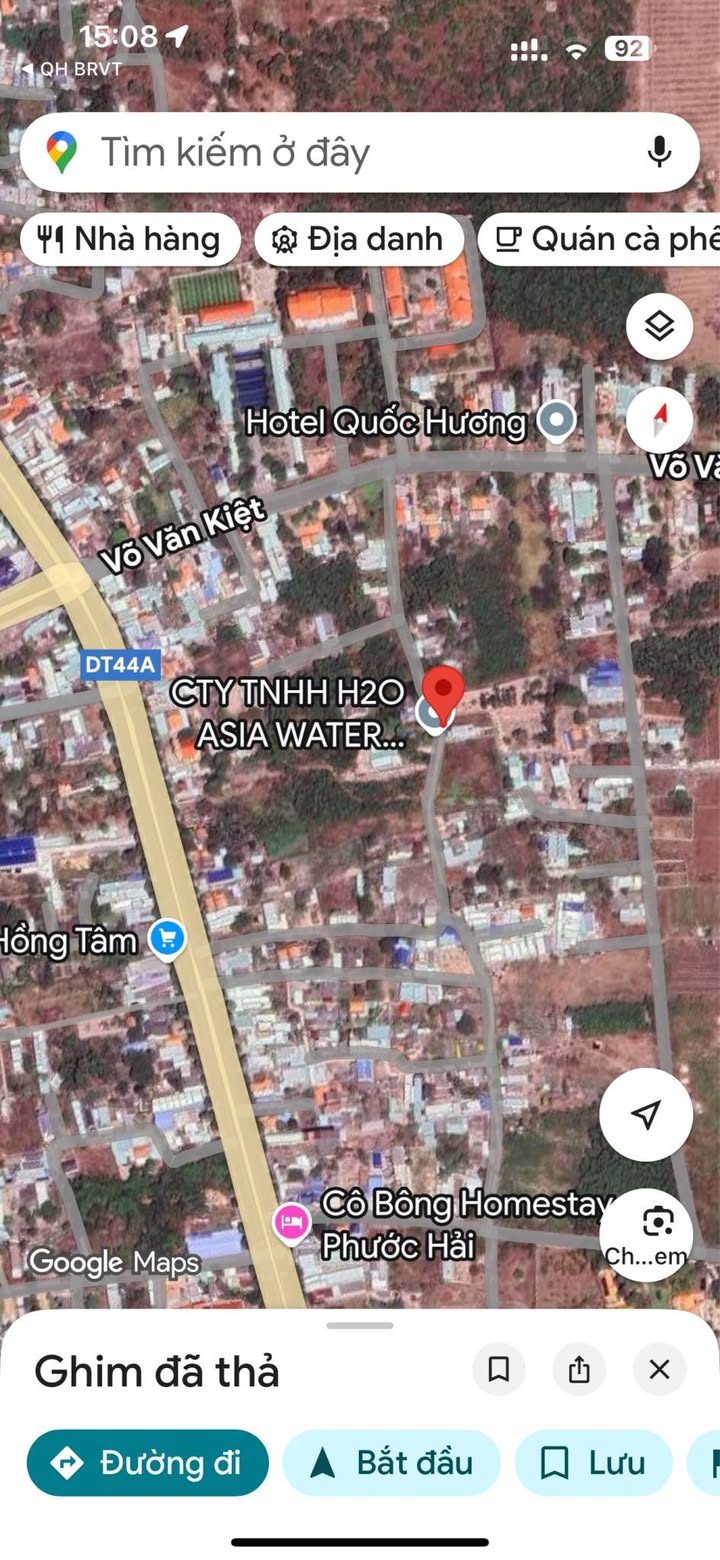Open the map layers button
The height and width of the screenshot is (1560, 720).
click(x=659, y=326)
